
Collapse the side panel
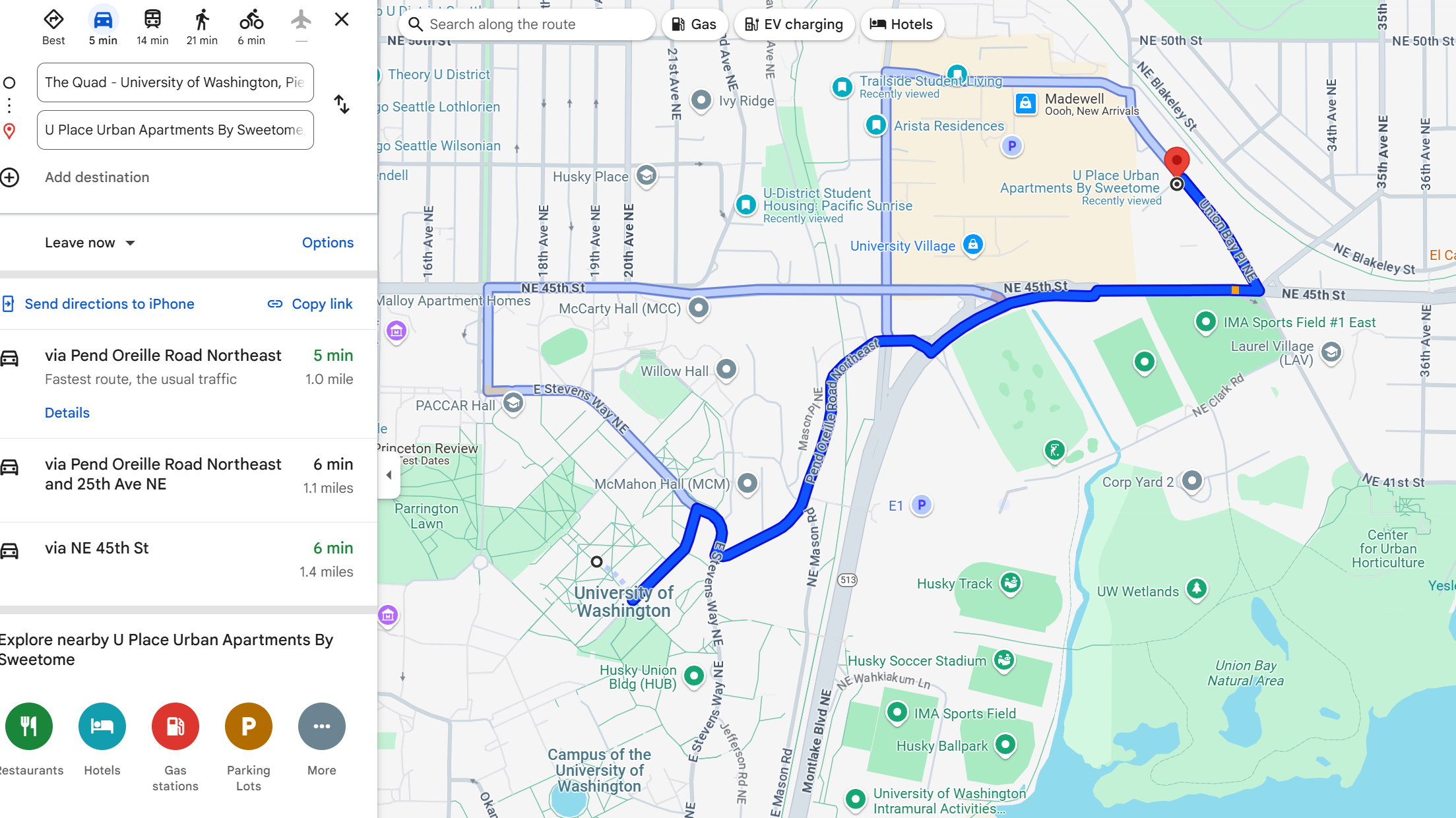pyautogui.click(x=389, y=475)
